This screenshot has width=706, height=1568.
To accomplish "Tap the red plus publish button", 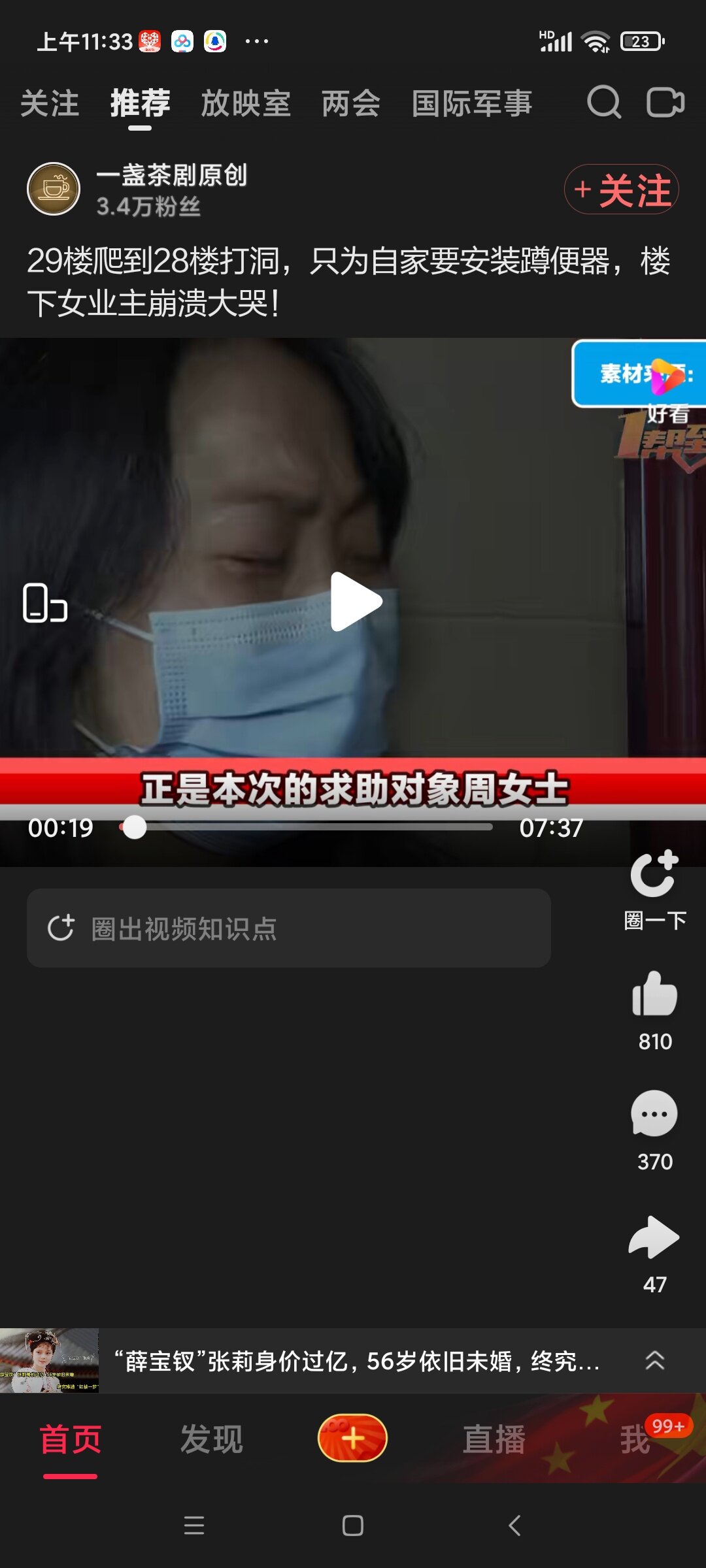I will [352, 1438].
